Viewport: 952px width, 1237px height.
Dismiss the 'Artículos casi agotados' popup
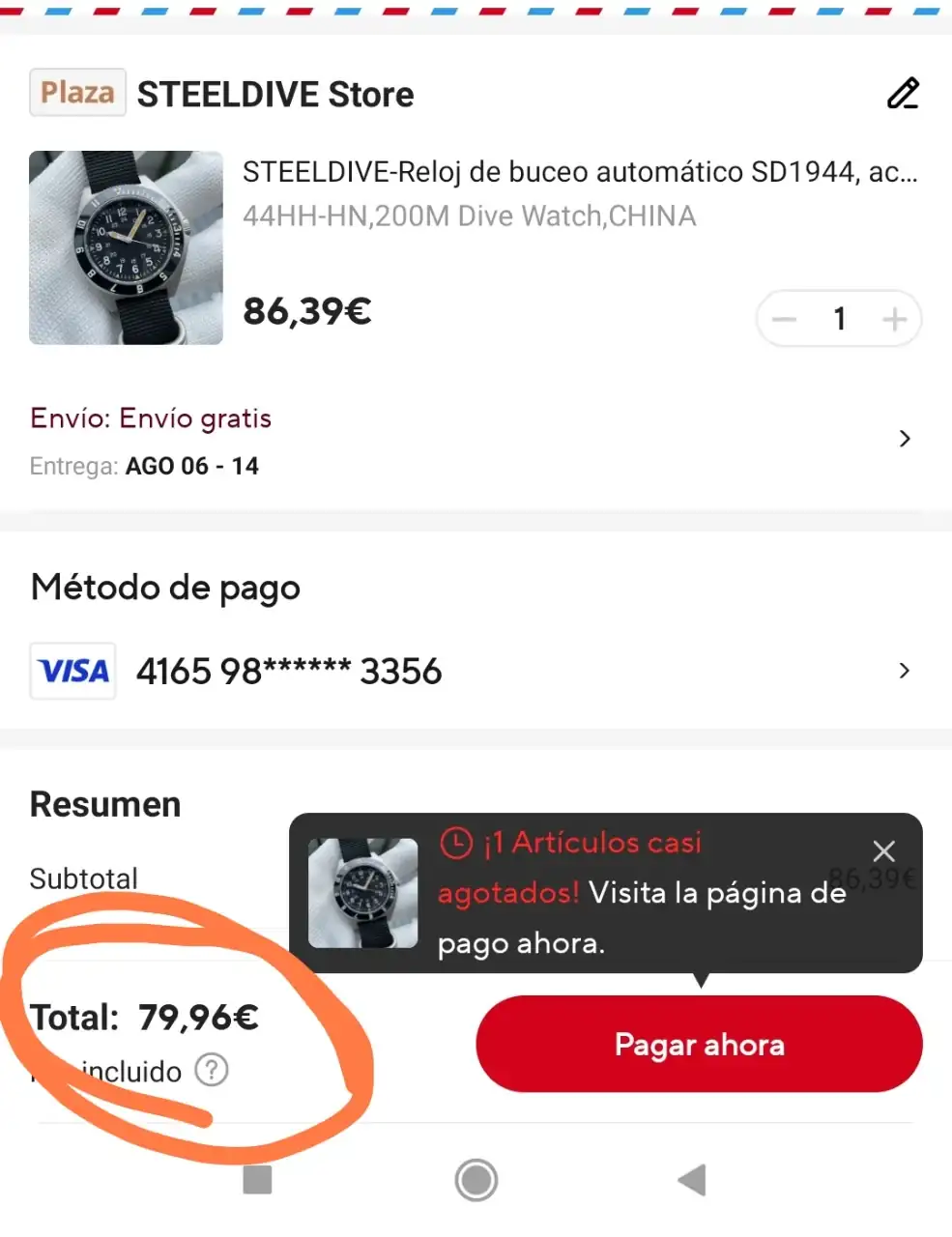pos(883,851)
